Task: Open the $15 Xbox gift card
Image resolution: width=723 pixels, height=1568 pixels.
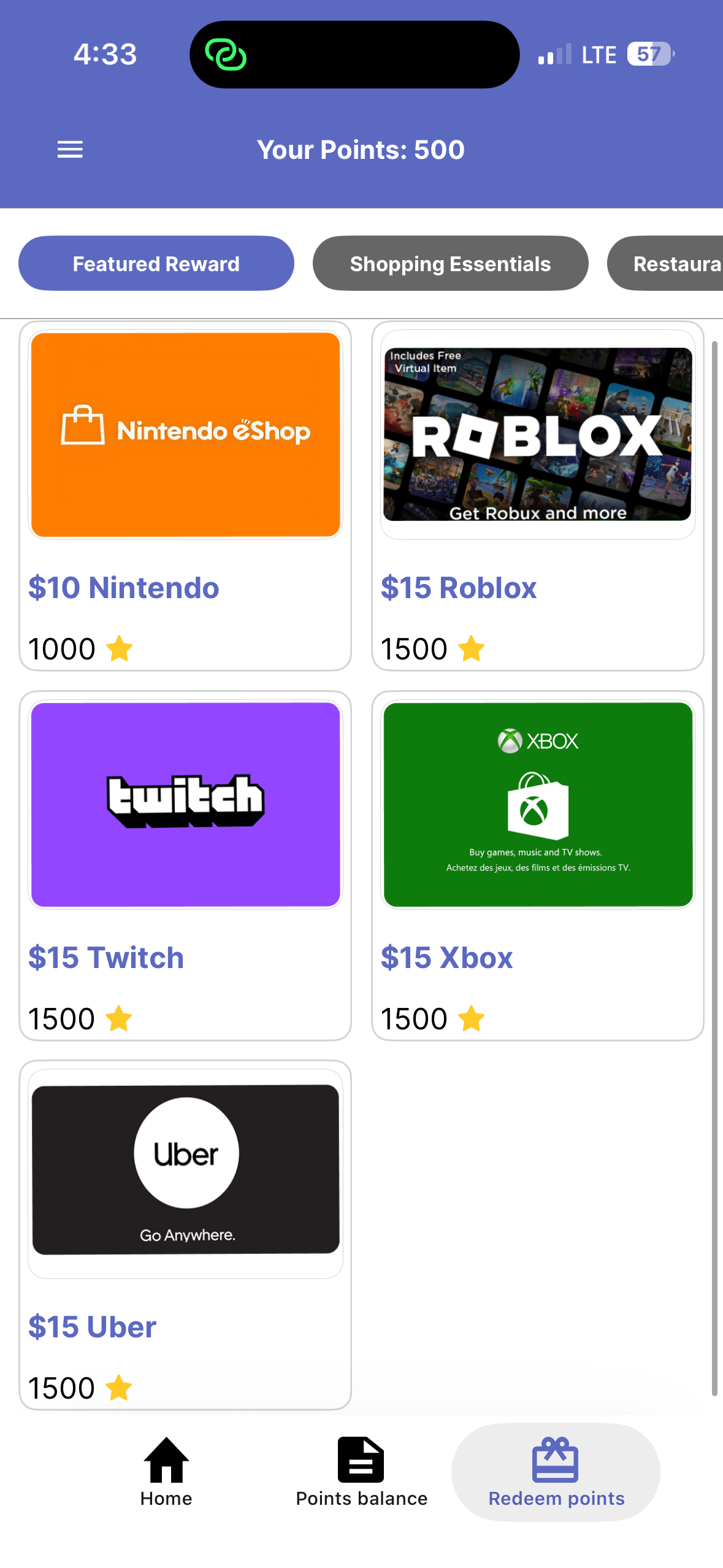Action: [x=538, y=866]
